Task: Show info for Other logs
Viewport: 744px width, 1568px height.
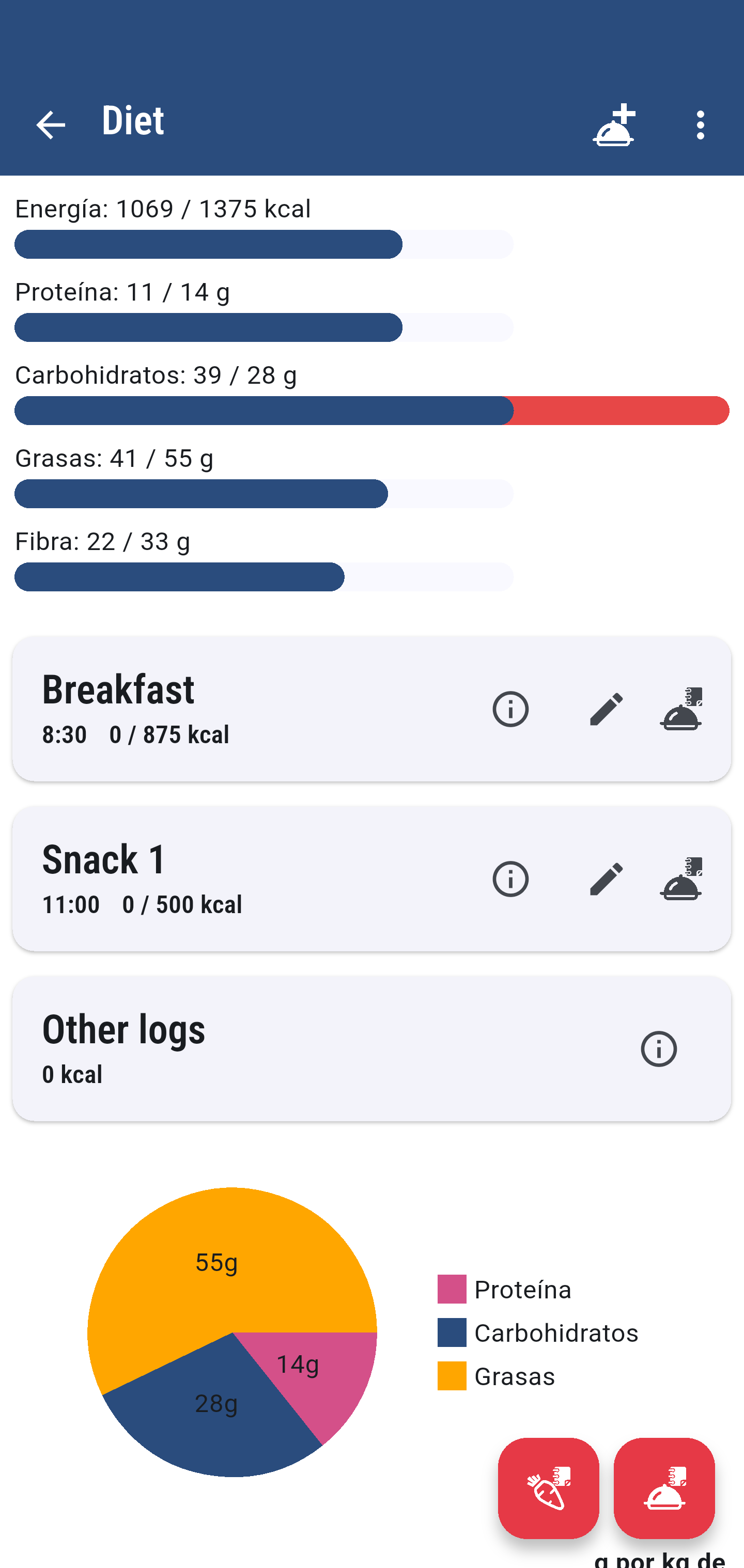Action: (x=659, y=1049)
